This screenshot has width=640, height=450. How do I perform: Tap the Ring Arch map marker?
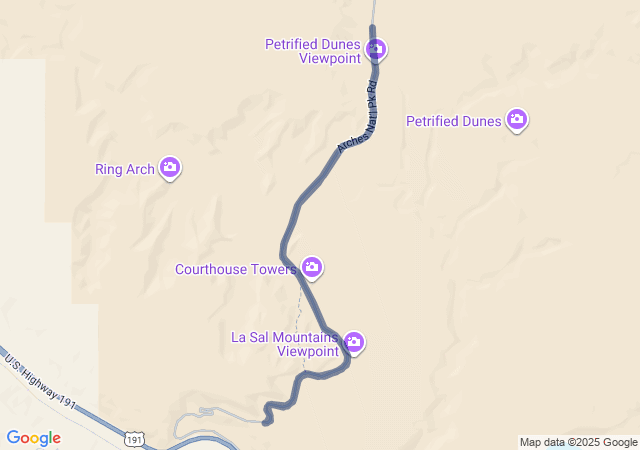[x=171, y=168]
